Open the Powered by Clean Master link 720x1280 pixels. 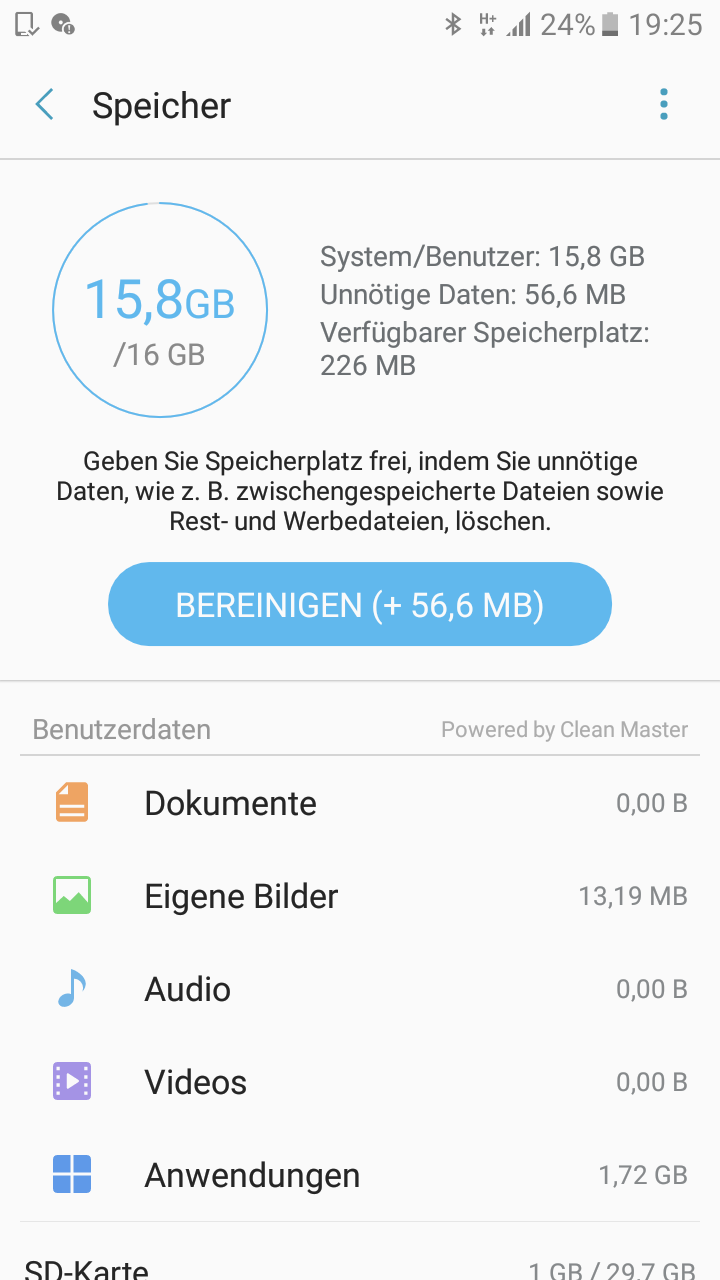[x=566, y=729]
